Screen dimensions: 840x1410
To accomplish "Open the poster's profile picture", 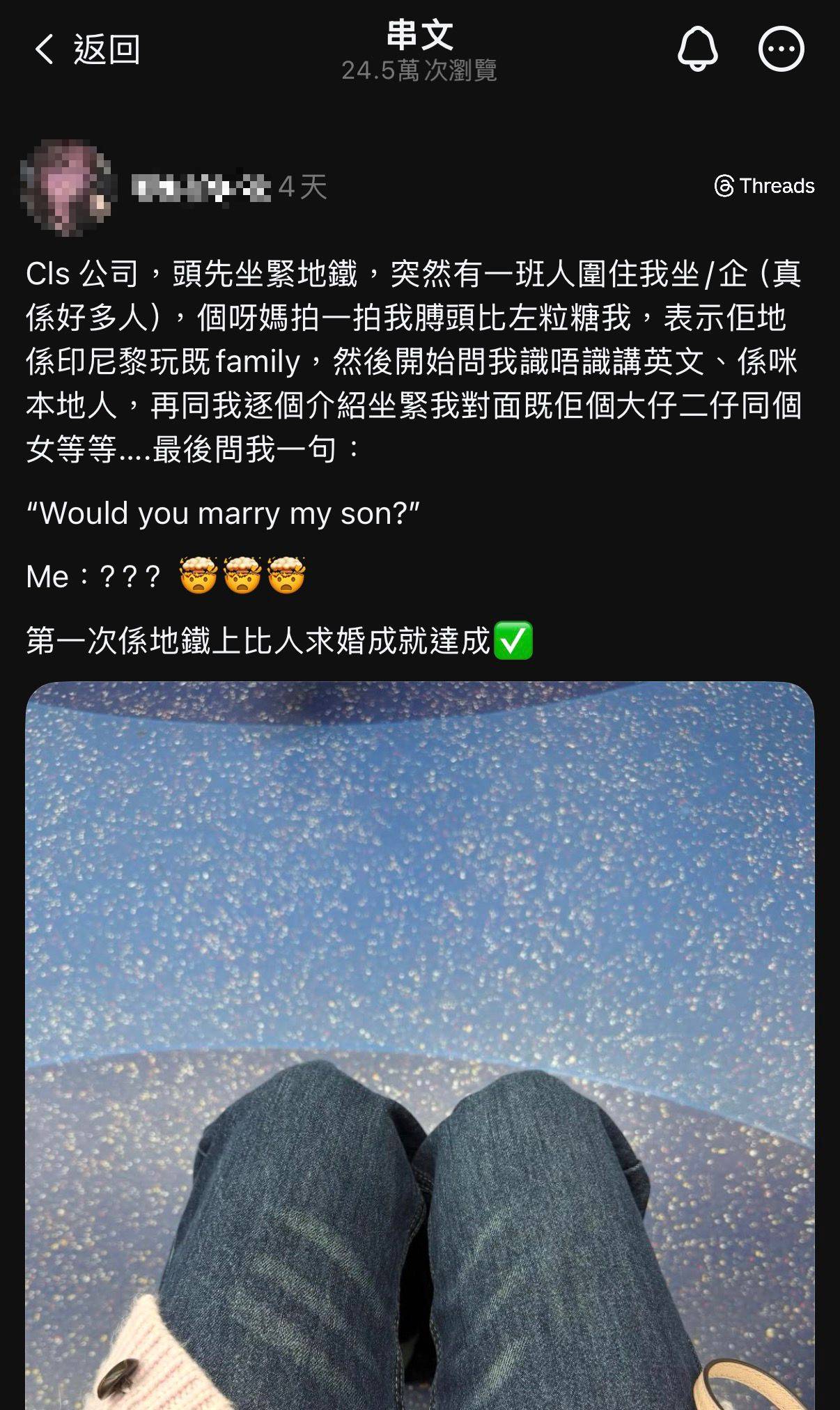I will (x=67, y=187).
